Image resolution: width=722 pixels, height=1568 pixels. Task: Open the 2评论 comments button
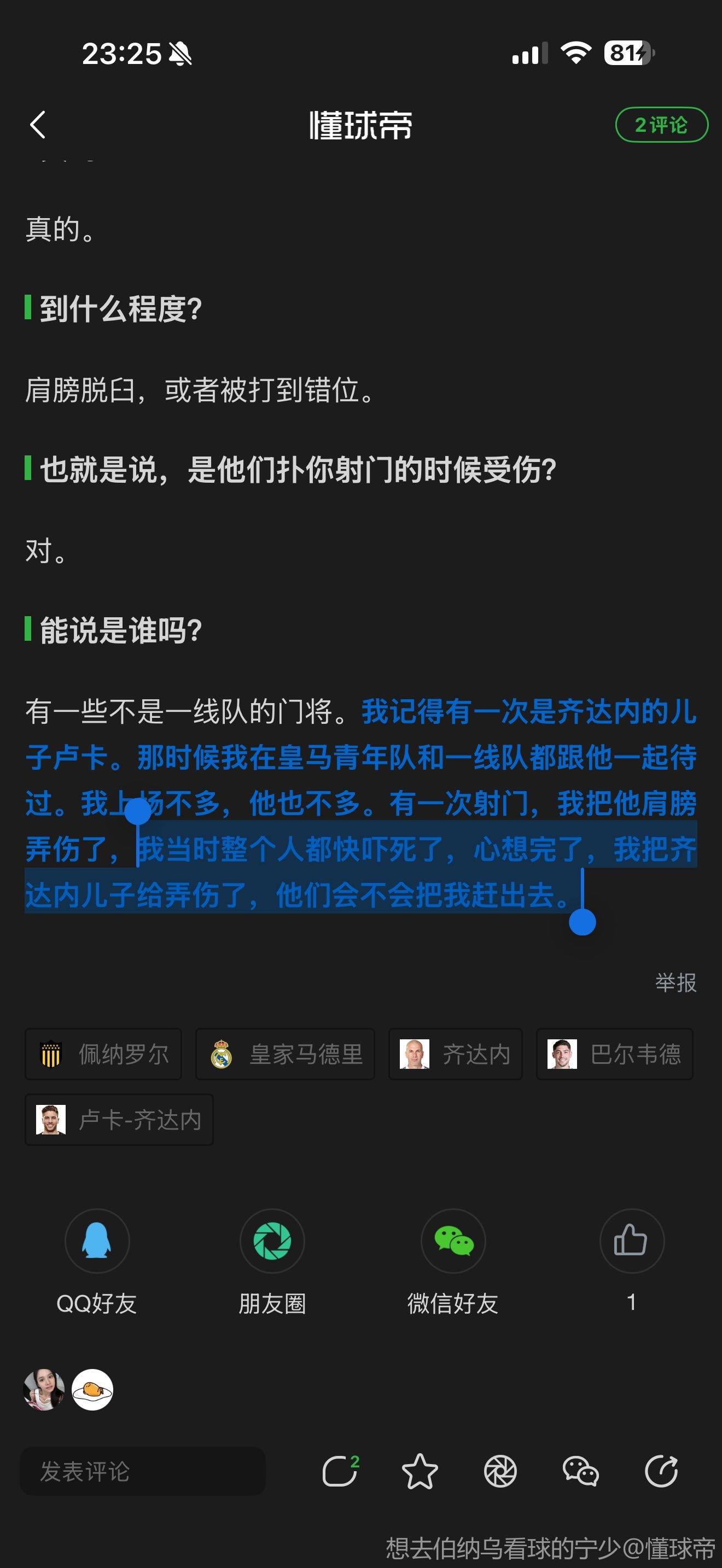coord(661,125)
